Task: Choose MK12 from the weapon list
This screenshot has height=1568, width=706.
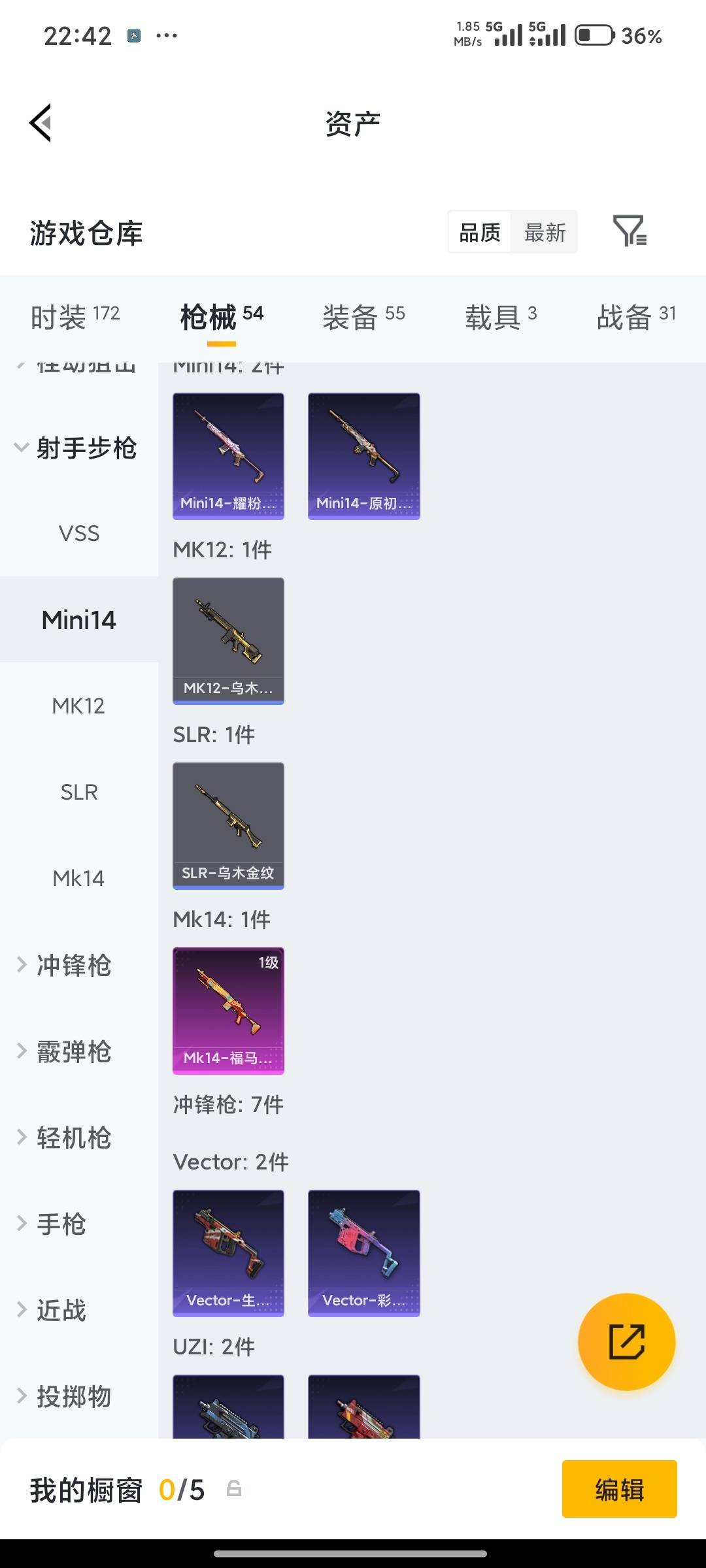Action: pos(78,706)
